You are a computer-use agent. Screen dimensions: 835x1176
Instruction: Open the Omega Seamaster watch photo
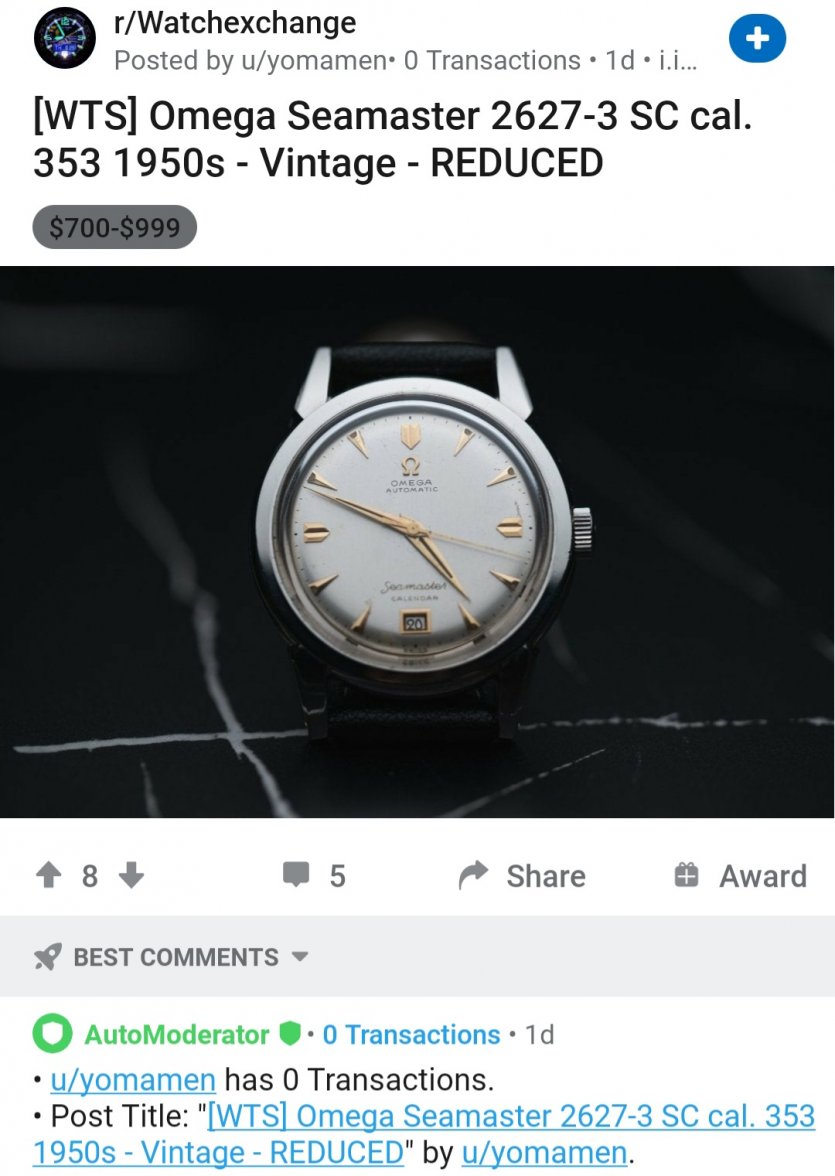(417, 541)
